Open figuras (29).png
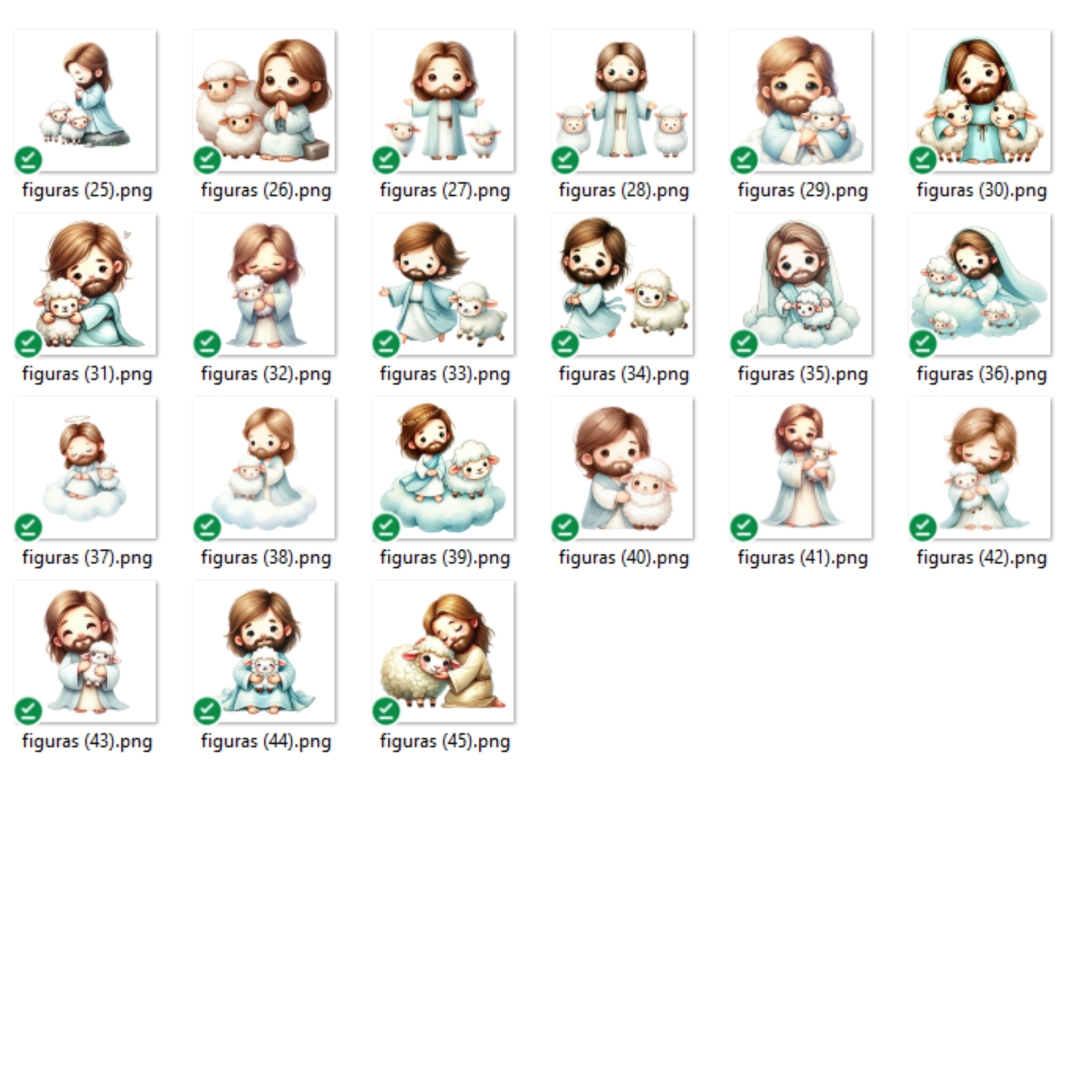The image size is (1068, 1072). click(801, 101)
